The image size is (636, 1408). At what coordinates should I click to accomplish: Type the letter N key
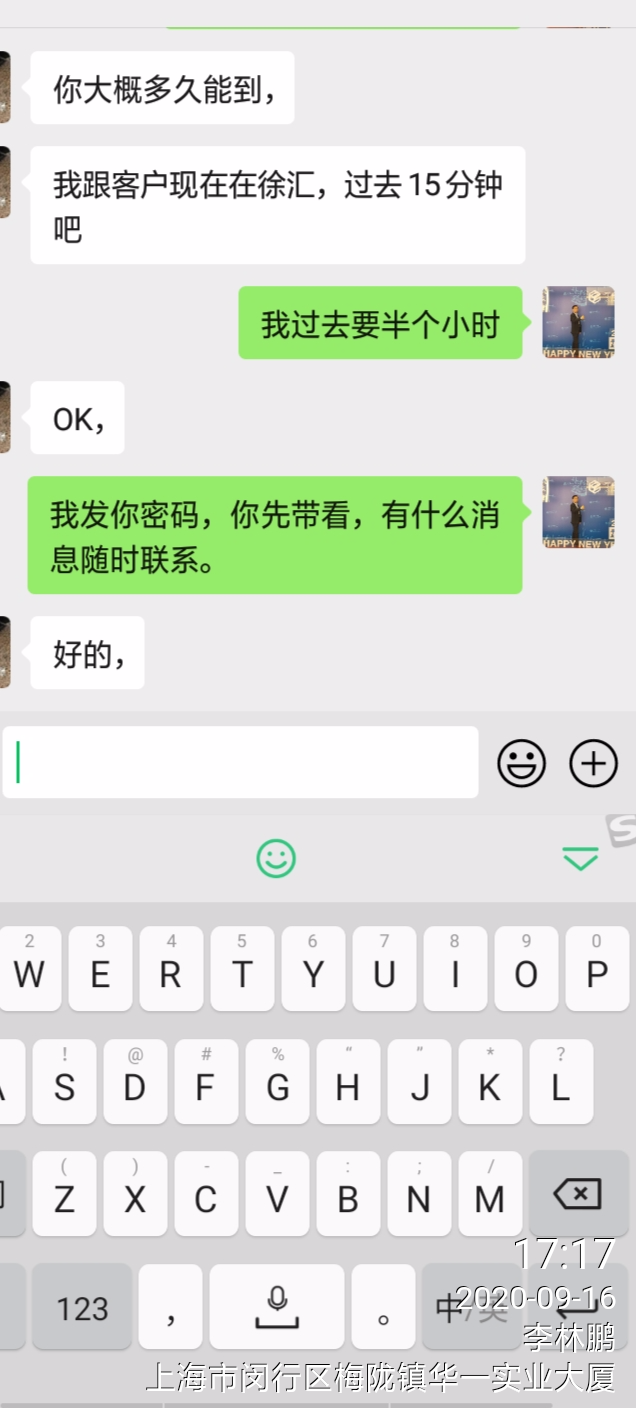(x=419, y=1193)
